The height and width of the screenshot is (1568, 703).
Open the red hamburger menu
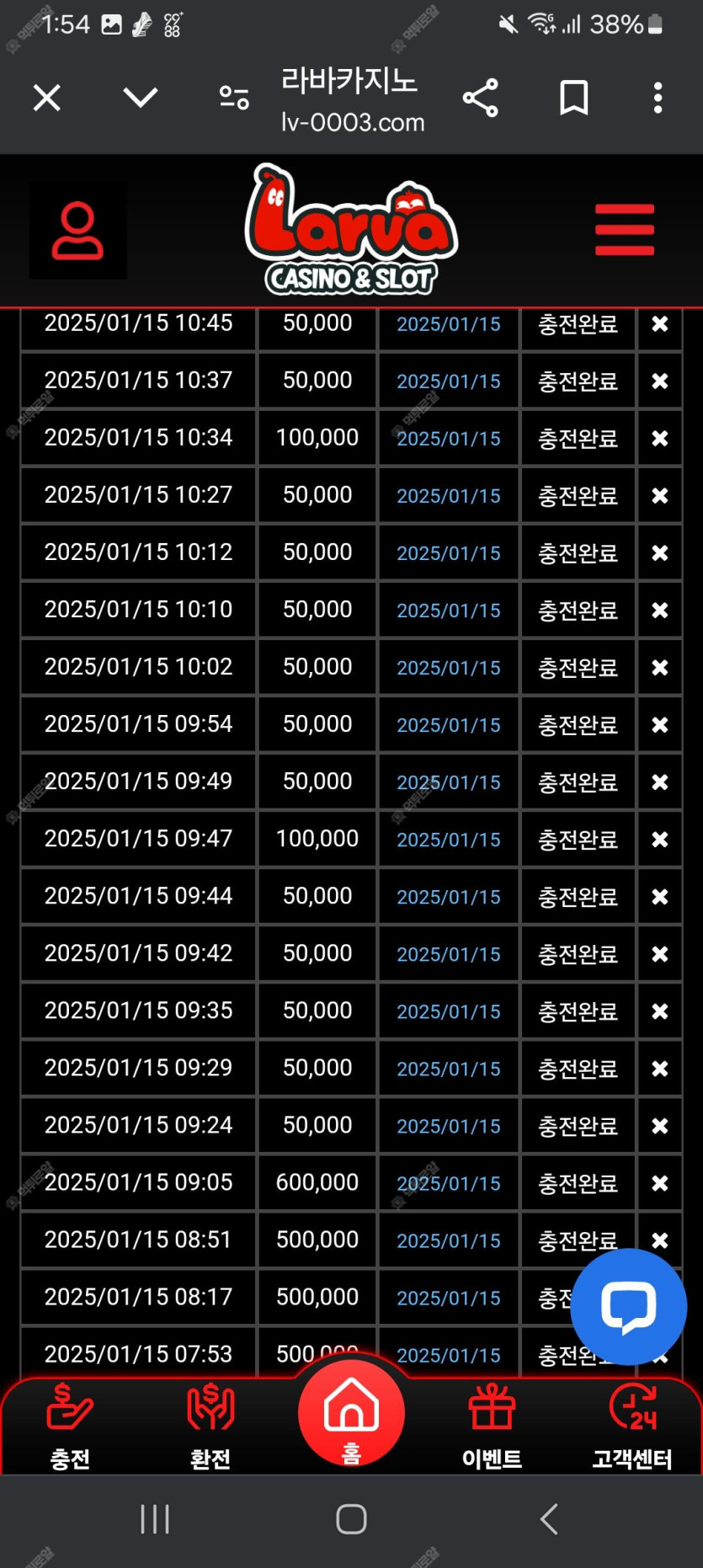click(x=624, y=229)
